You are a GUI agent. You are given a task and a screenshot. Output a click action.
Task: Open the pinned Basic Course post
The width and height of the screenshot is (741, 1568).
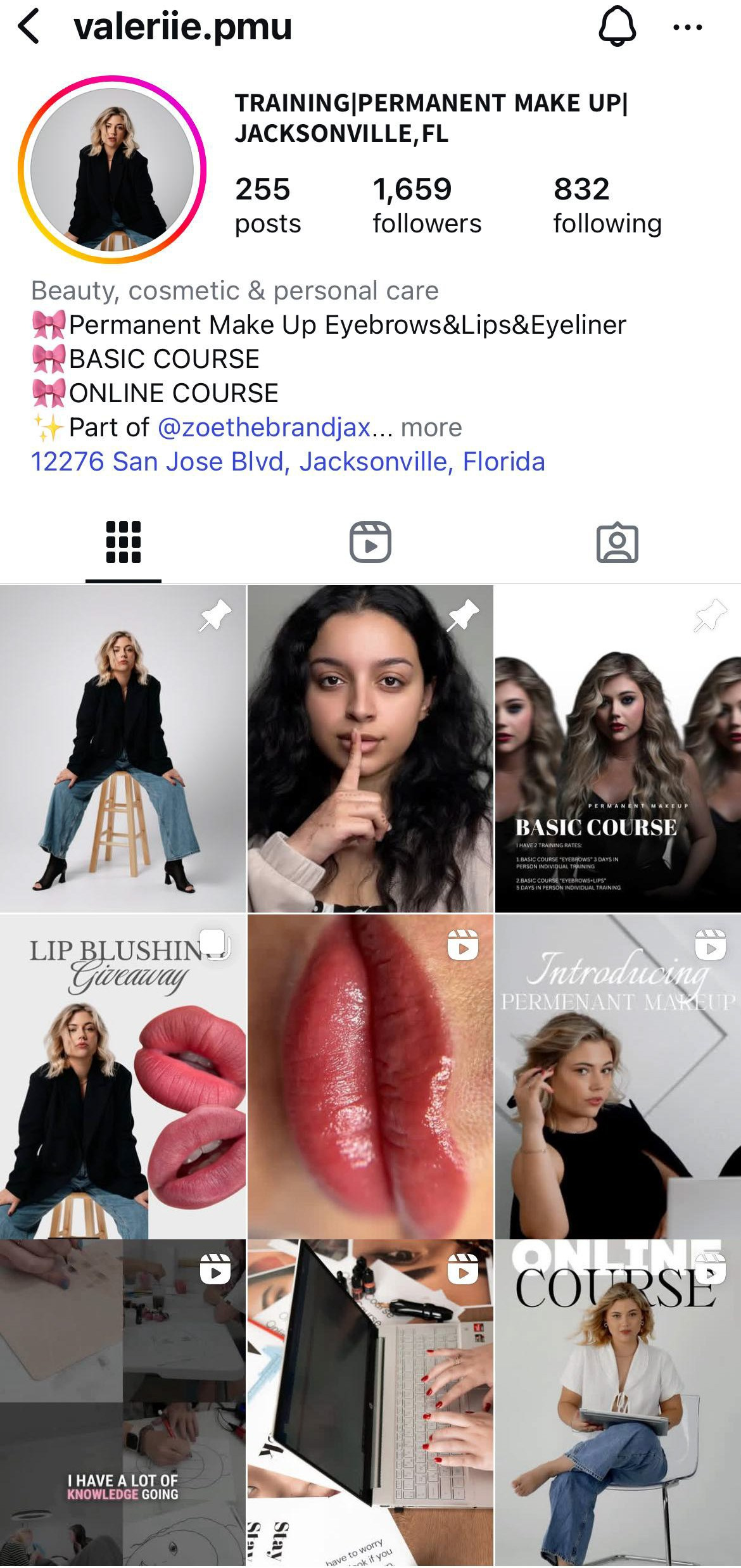pos(617,749)
